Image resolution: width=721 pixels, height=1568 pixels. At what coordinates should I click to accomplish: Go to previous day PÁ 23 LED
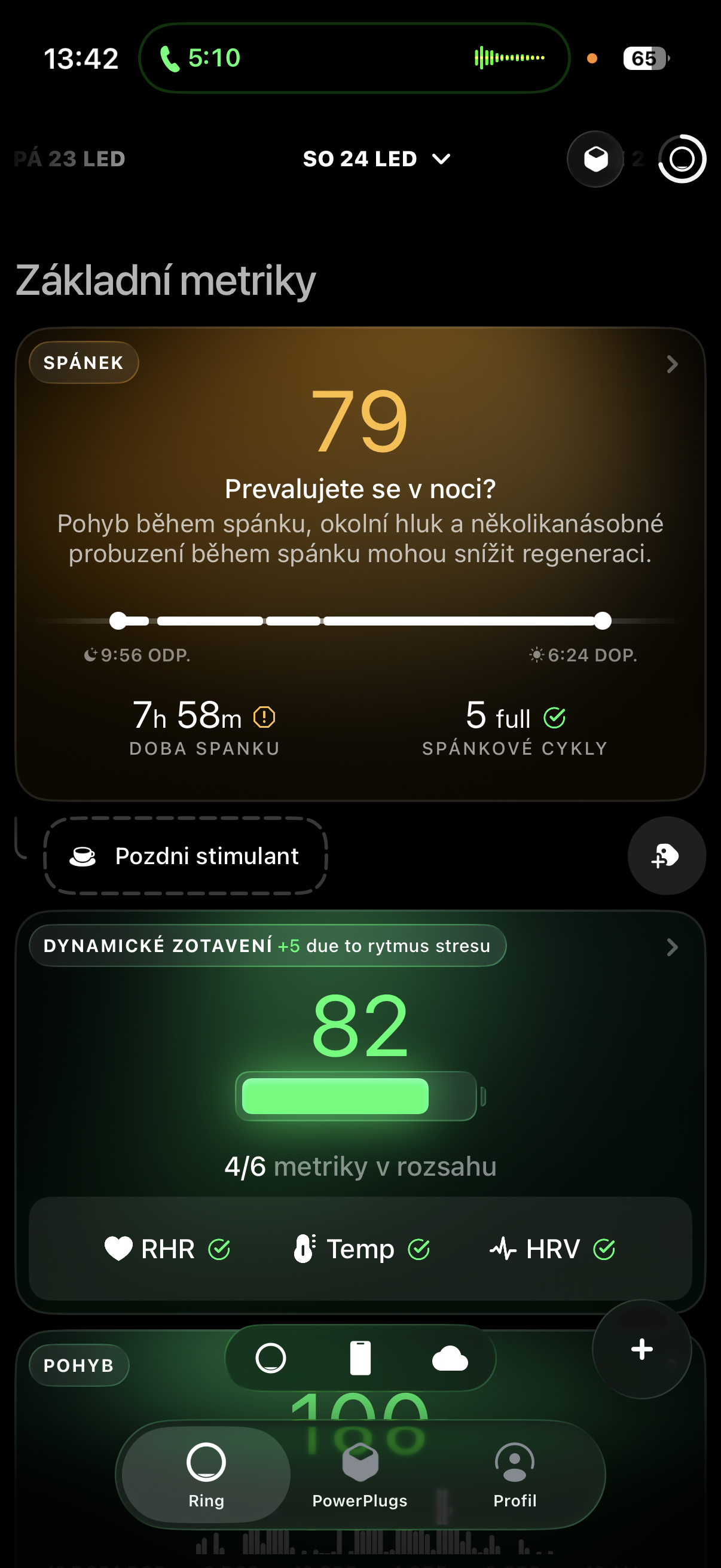tap(69, 159)
